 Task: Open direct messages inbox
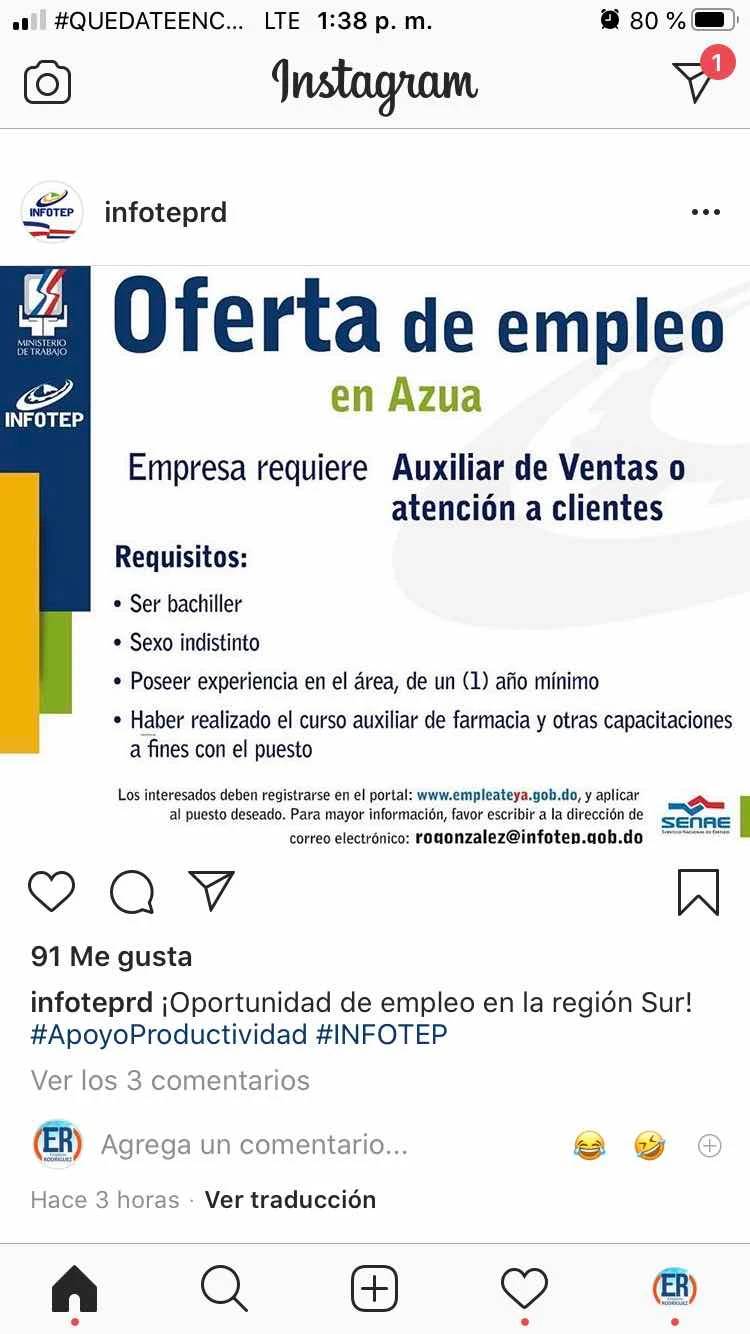(x=694, y=80)
